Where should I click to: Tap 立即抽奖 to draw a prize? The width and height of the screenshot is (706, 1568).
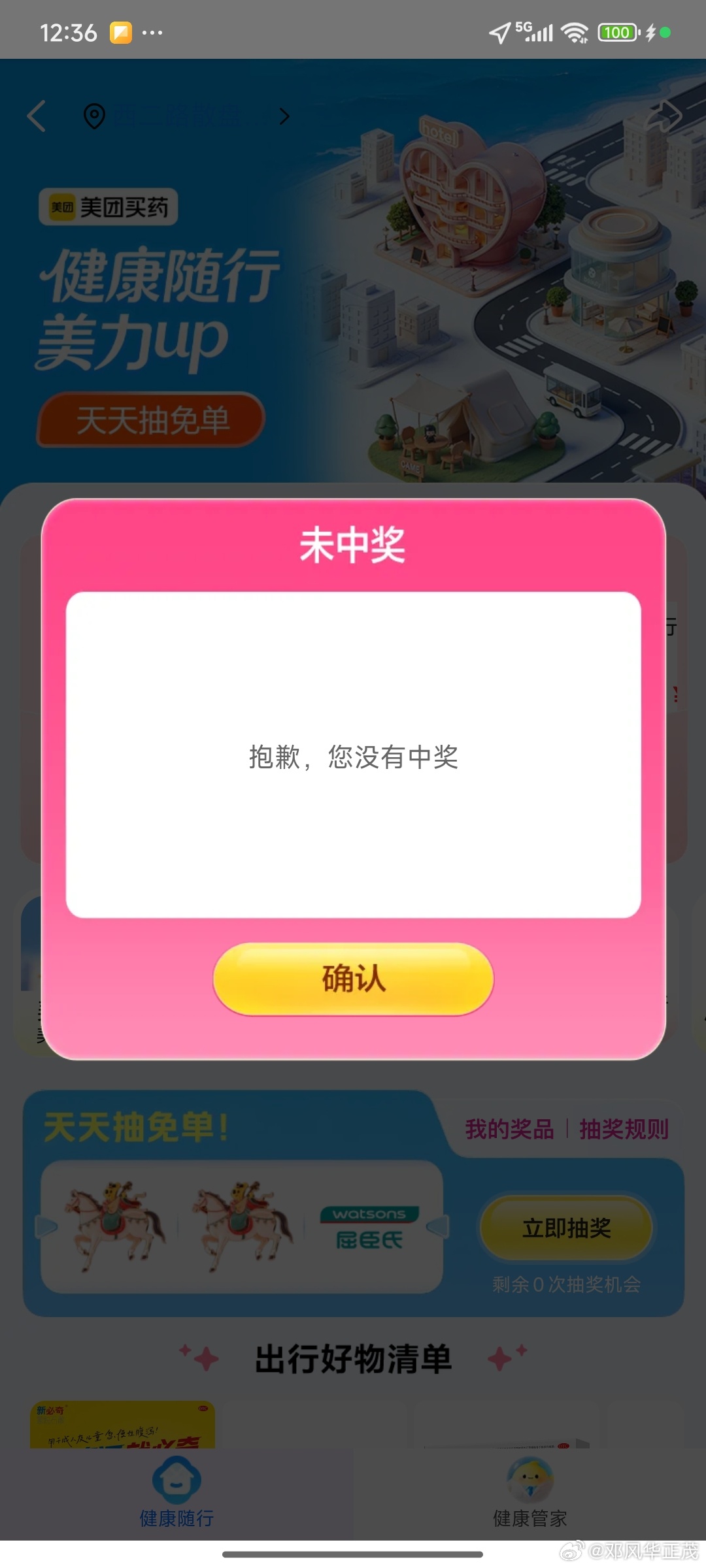(x=566, y=1228)
